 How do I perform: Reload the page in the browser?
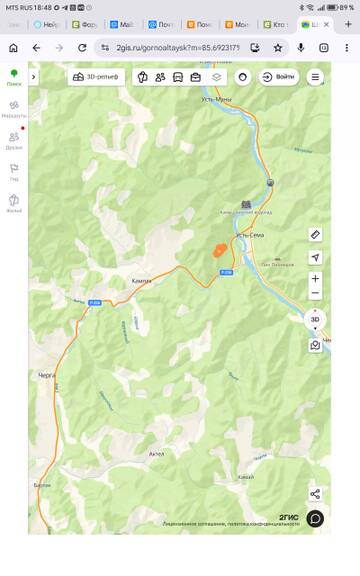click(x=82, y=48)
